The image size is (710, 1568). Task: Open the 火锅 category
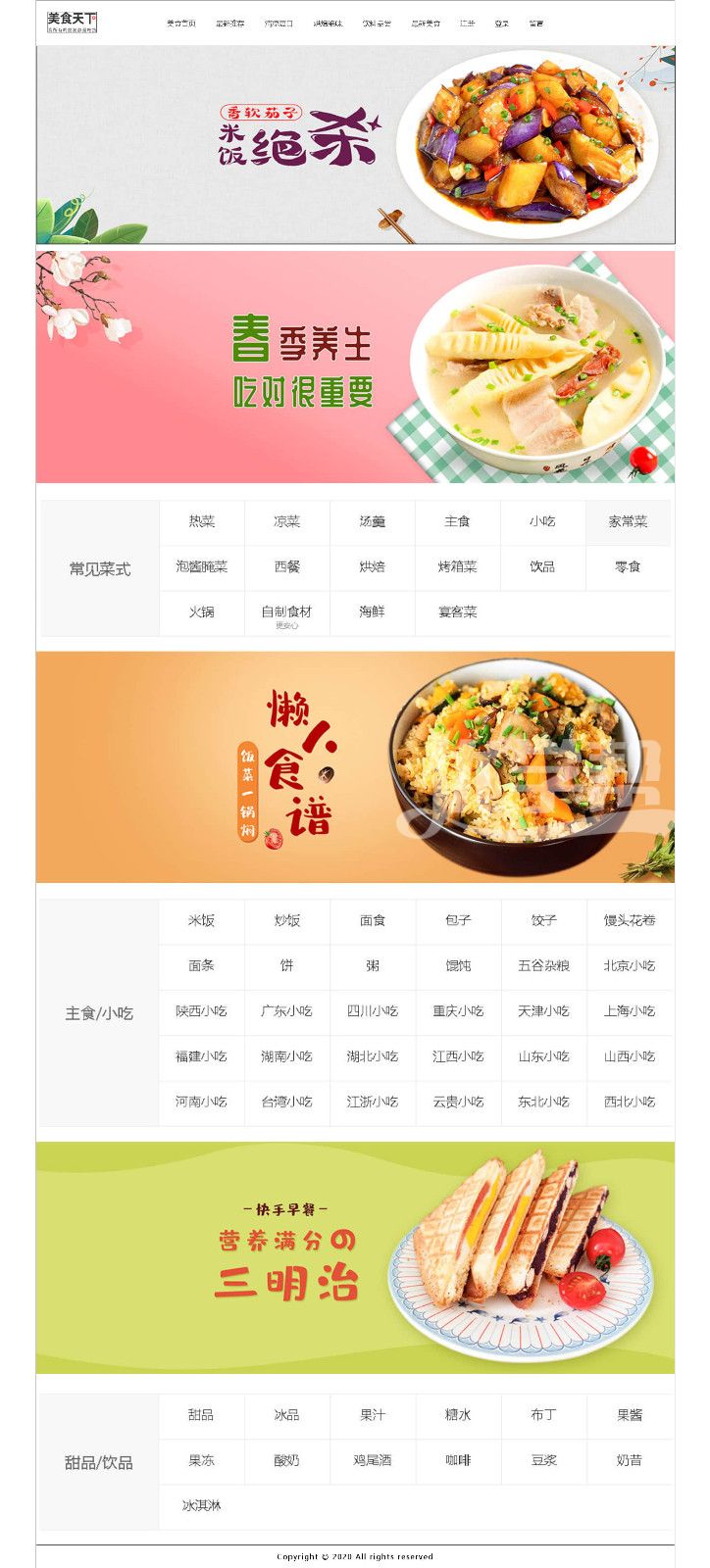coord(202,612)
